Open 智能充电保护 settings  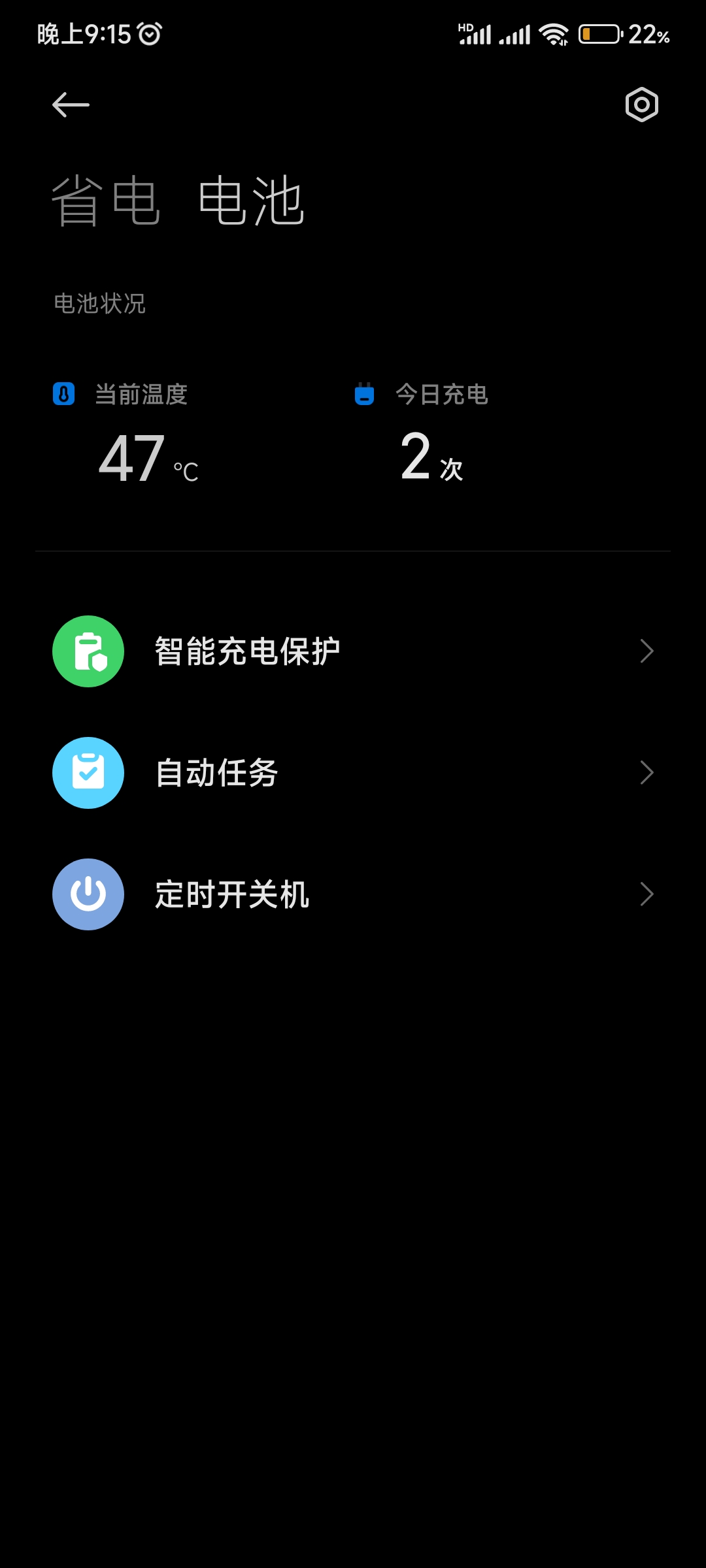tap(353, 651)
